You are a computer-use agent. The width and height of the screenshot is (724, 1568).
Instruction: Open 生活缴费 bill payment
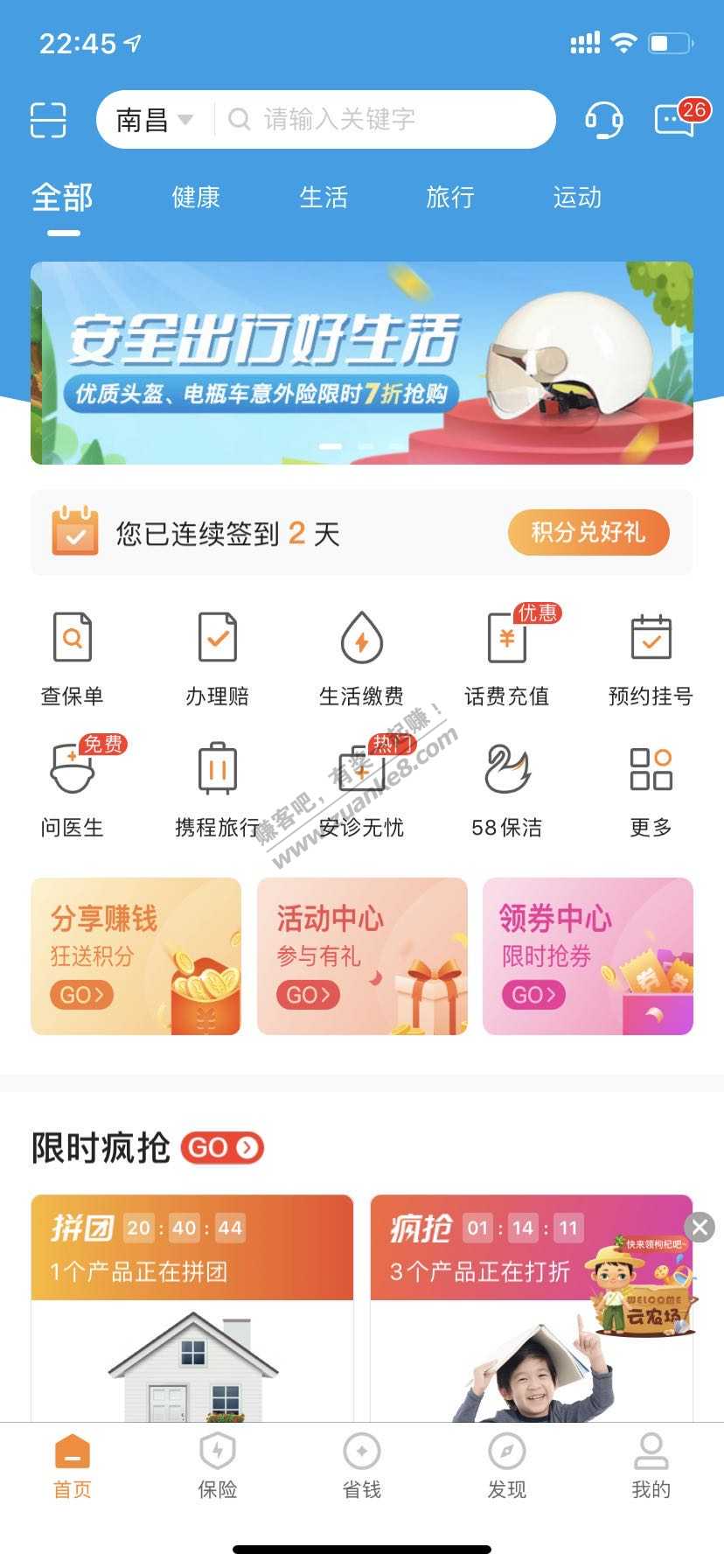coord(362,658)
